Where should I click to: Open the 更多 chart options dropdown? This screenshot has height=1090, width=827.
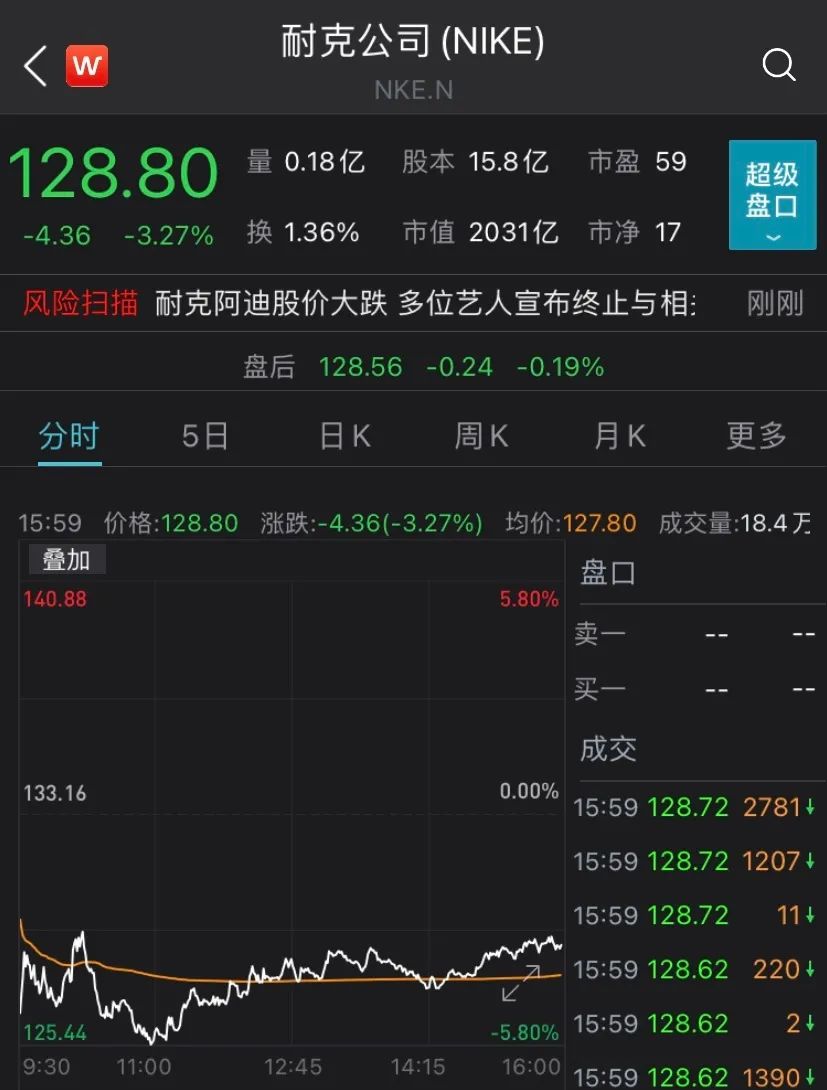click(755, 435)
